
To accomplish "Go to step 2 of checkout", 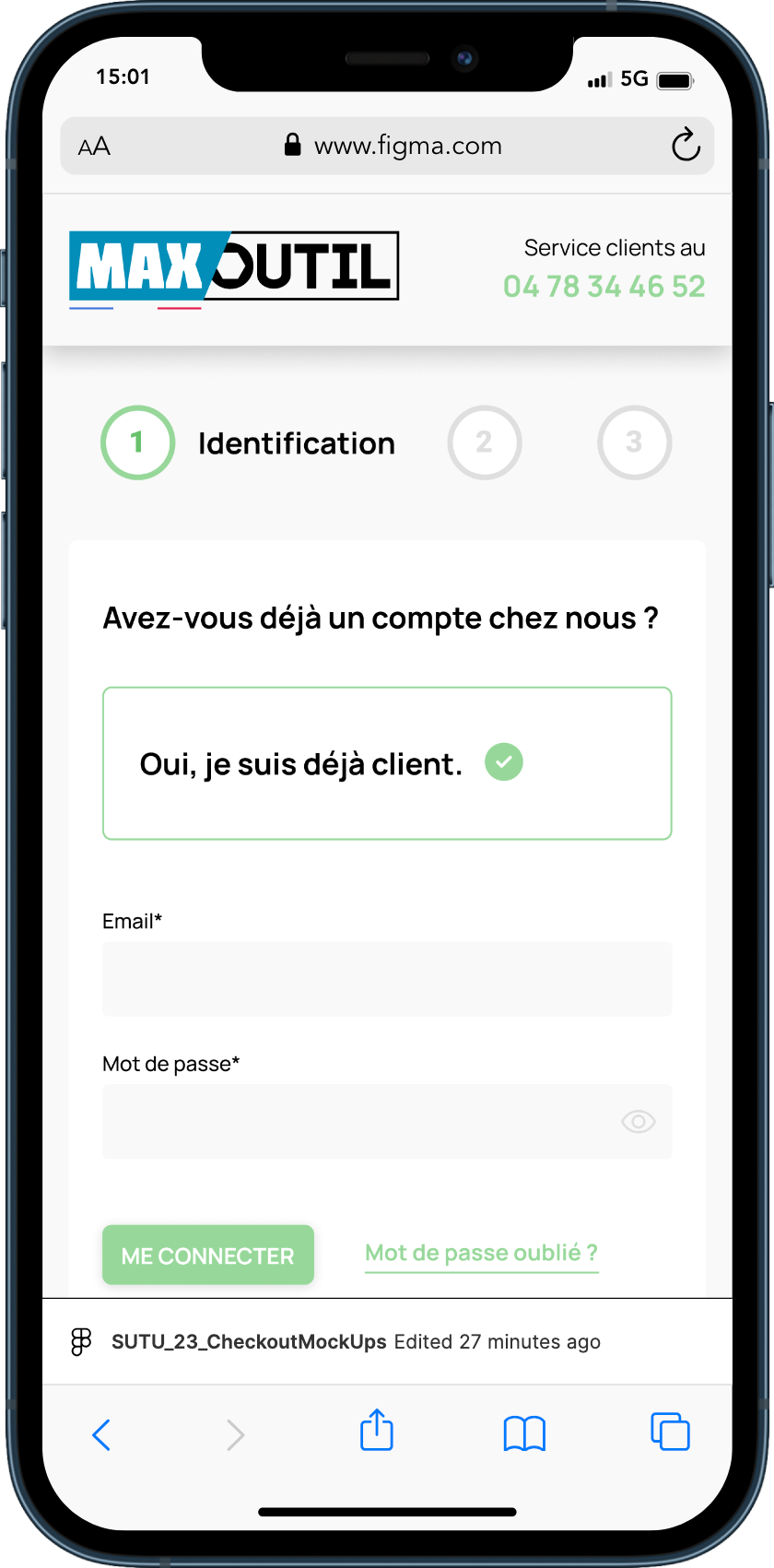I will [485, 442].
